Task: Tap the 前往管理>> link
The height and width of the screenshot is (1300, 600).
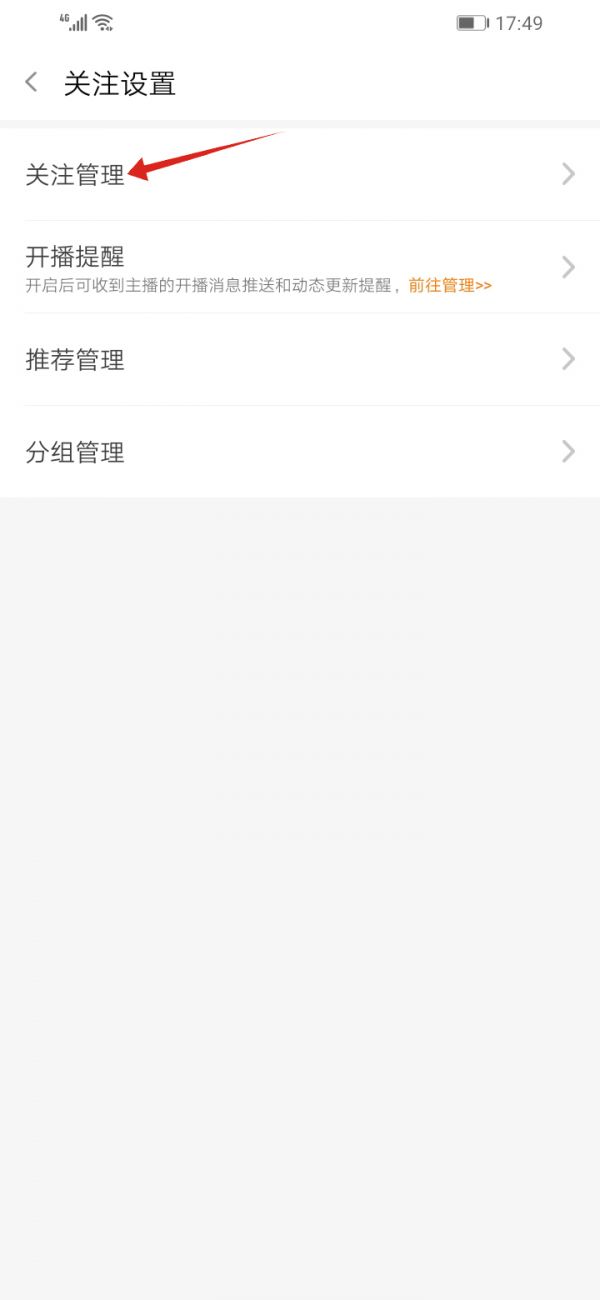Action: [x=450, y=286]
